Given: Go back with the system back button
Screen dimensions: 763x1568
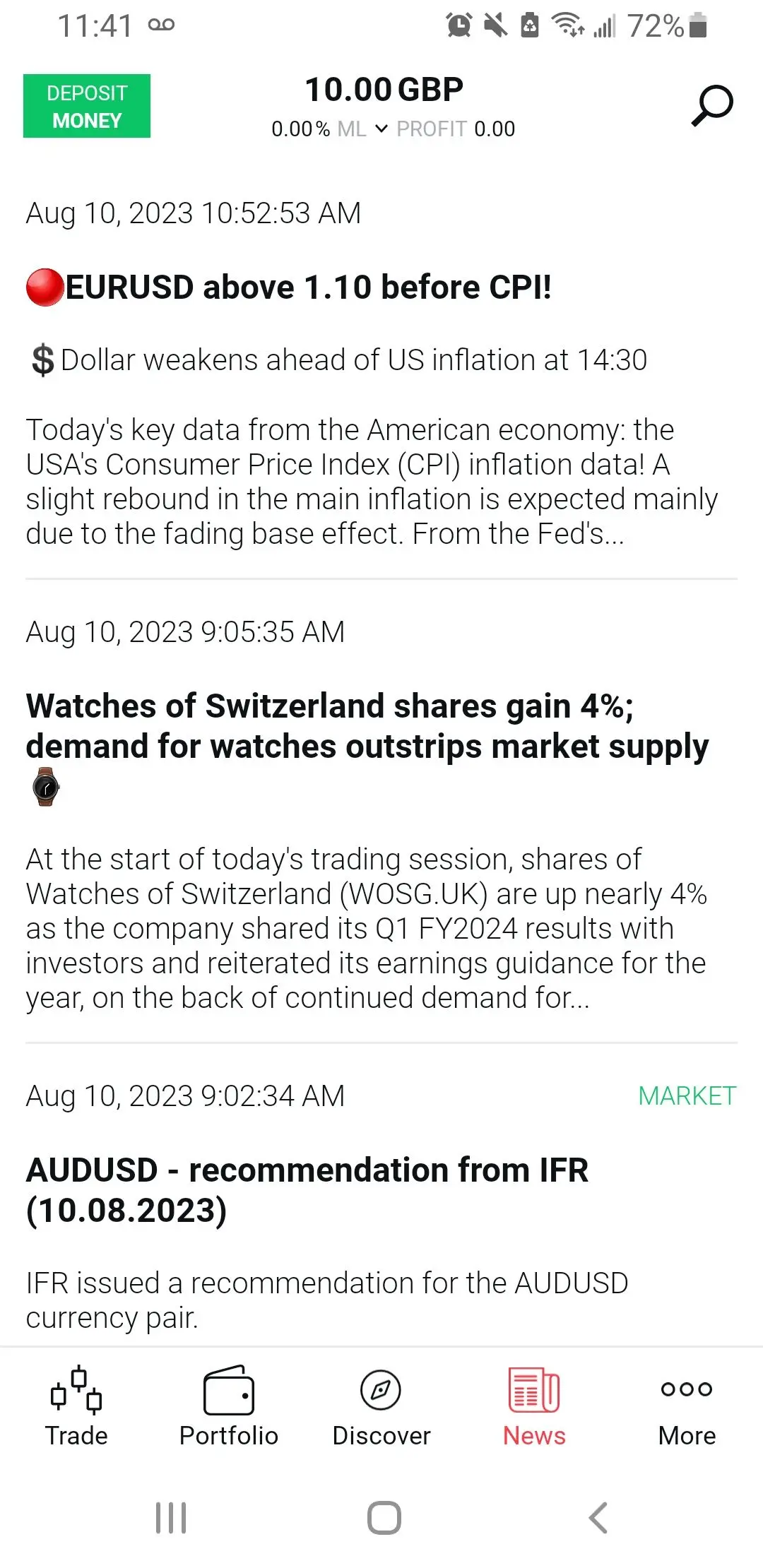Looking at the screenshot, I should tap(598, 1517).
